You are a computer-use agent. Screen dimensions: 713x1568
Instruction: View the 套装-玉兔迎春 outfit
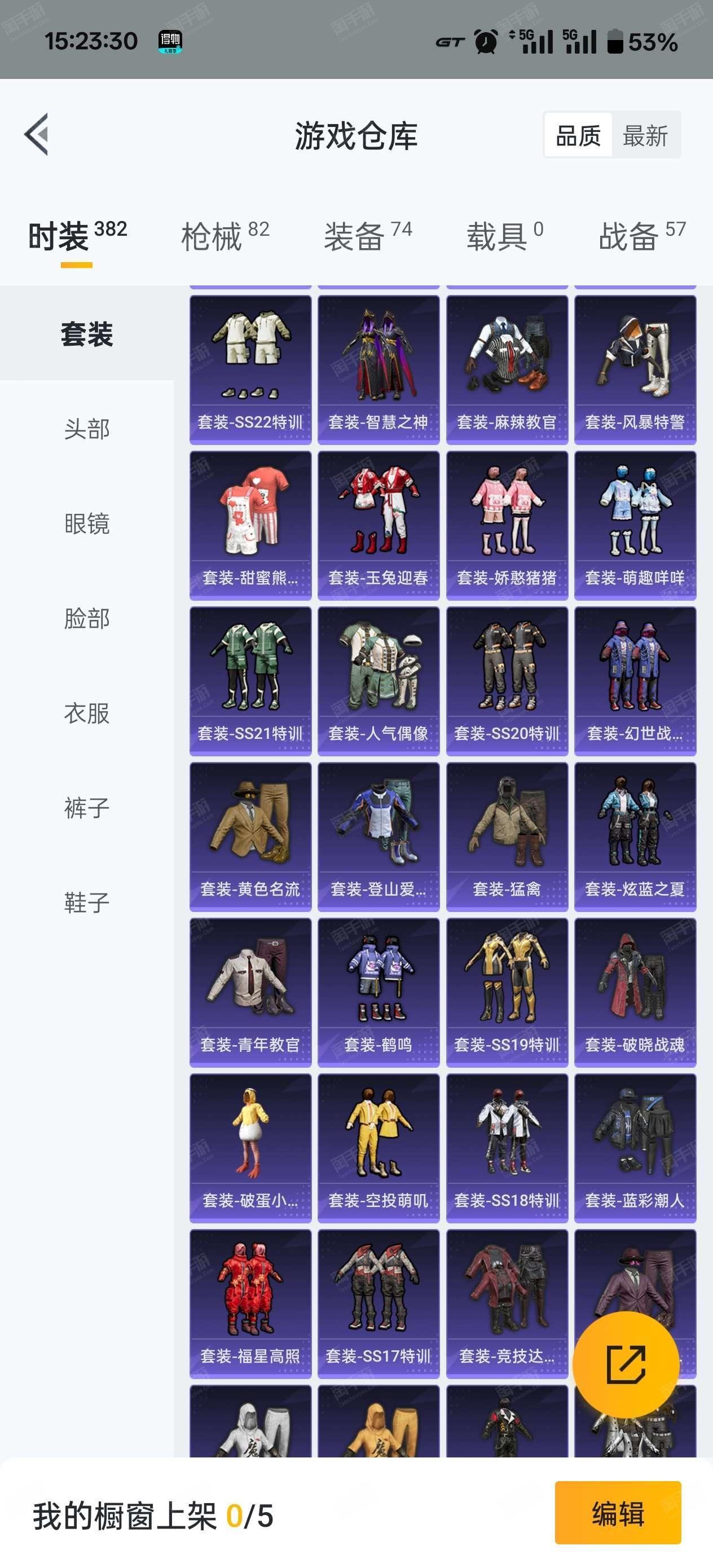coord(378,526)
